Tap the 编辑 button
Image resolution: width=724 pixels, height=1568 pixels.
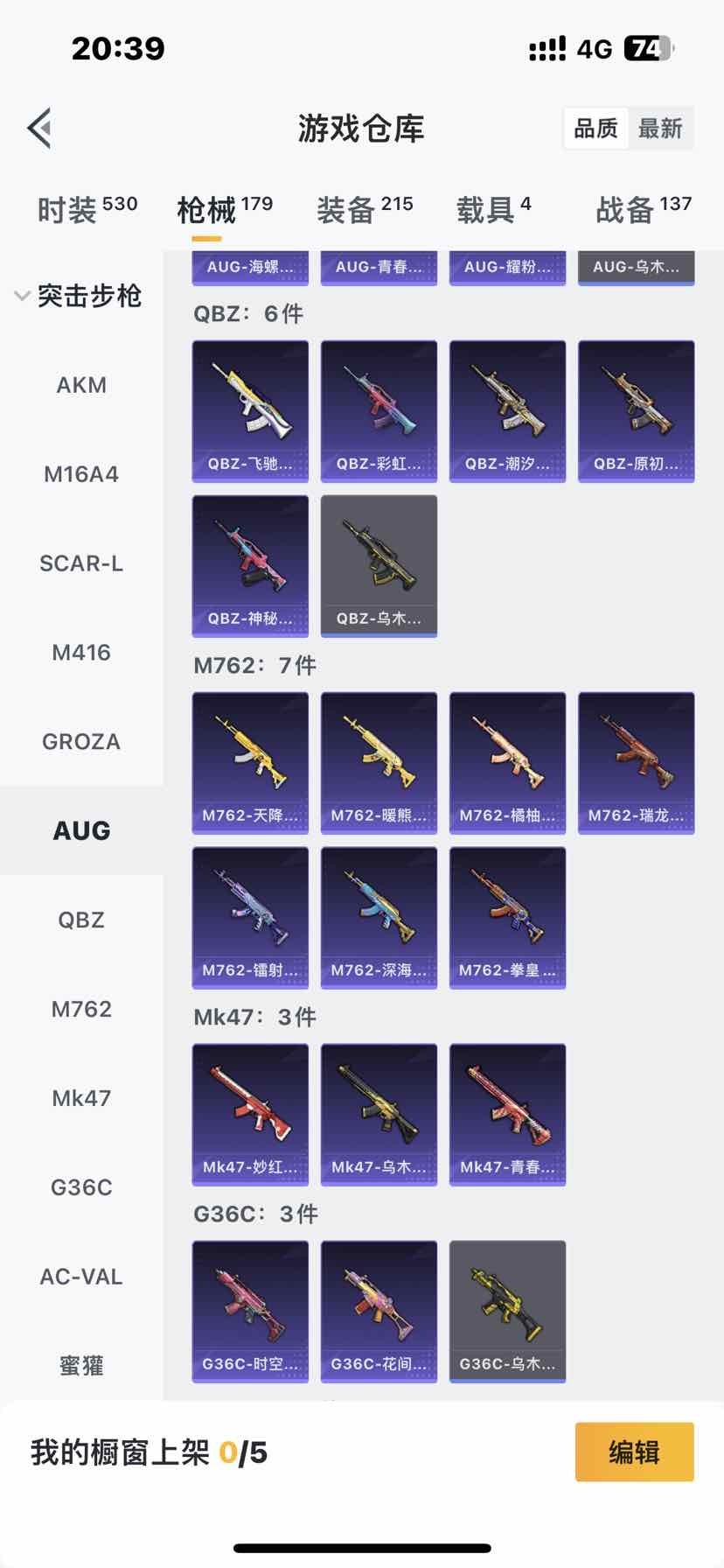(634, 1452)
